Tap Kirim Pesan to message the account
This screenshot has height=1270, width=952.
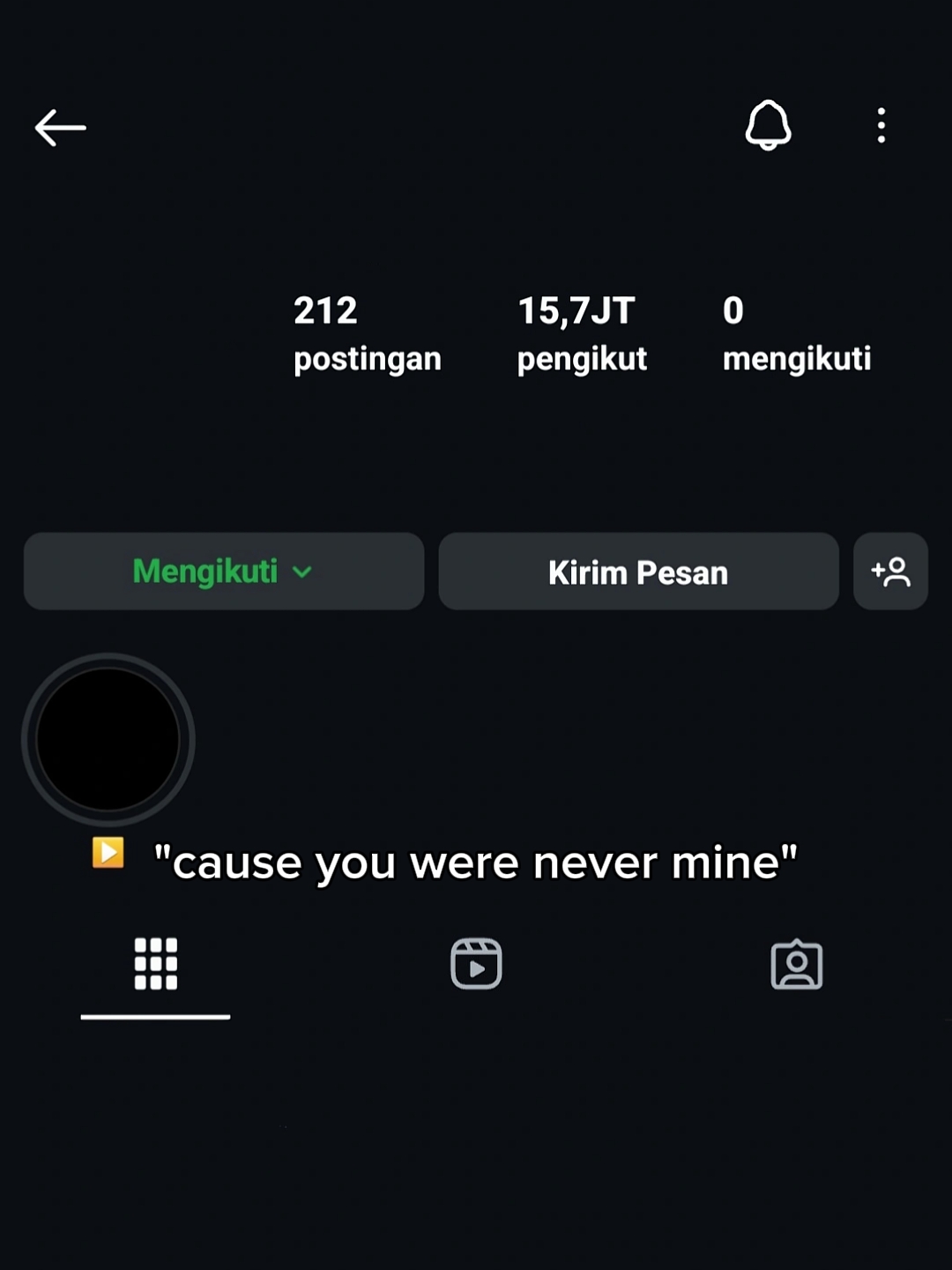point(638,571)
